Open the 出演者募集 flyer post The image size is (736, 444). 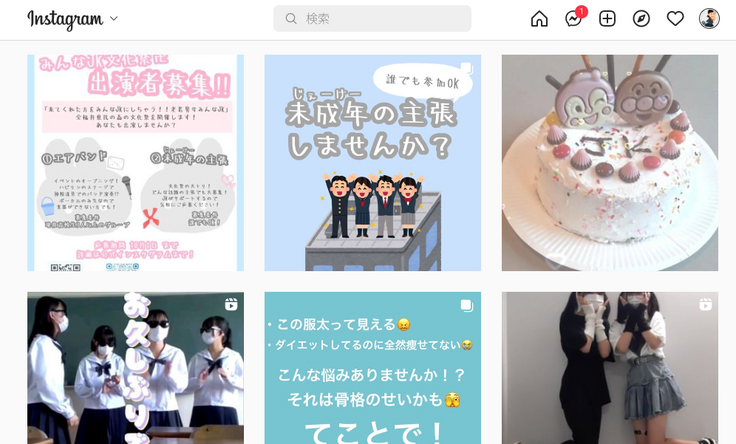(135, 163)
